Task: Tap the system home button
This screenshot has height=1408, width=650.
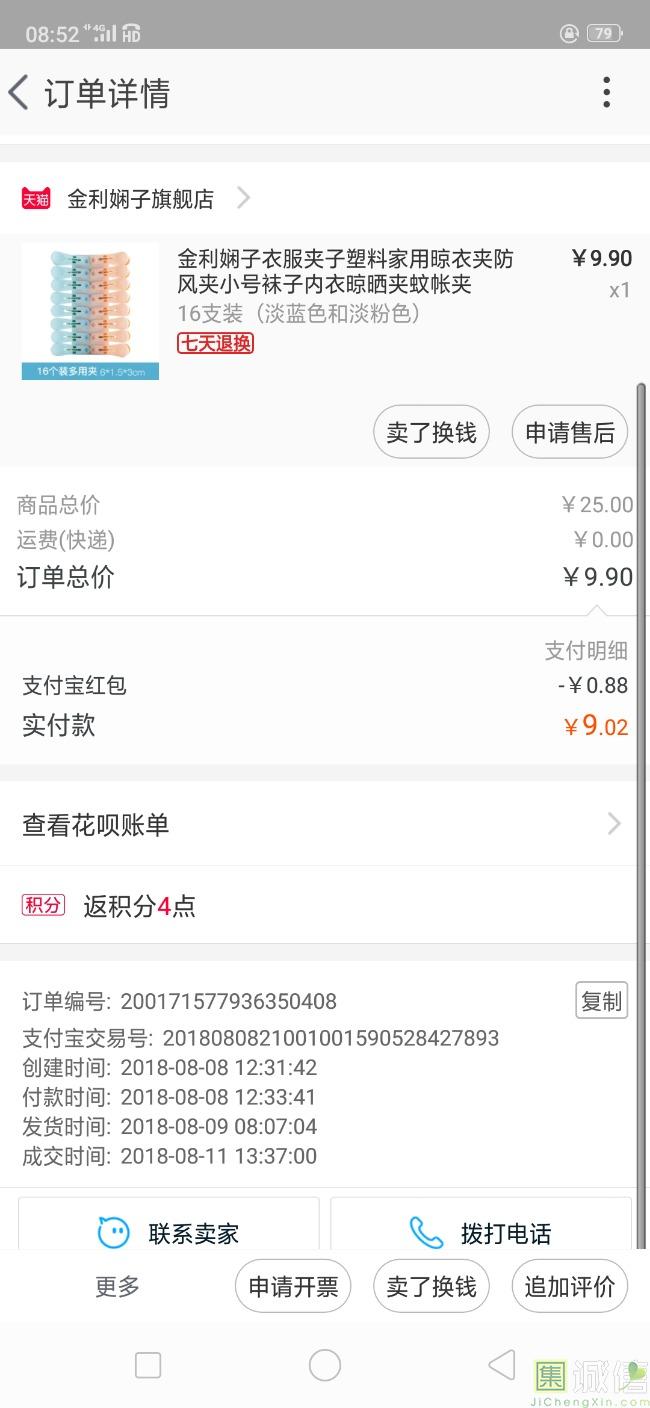Action: 324,1365
